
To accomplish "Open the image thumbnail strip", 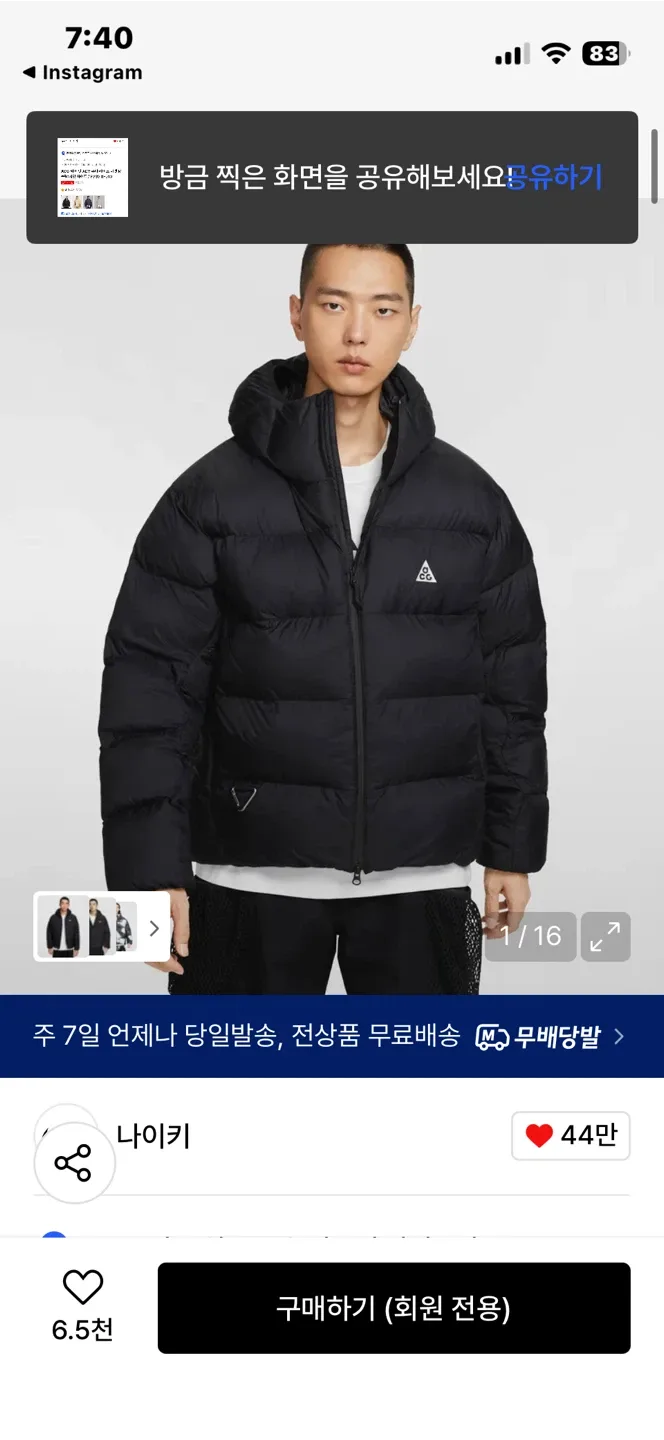I will pos(101,927).
